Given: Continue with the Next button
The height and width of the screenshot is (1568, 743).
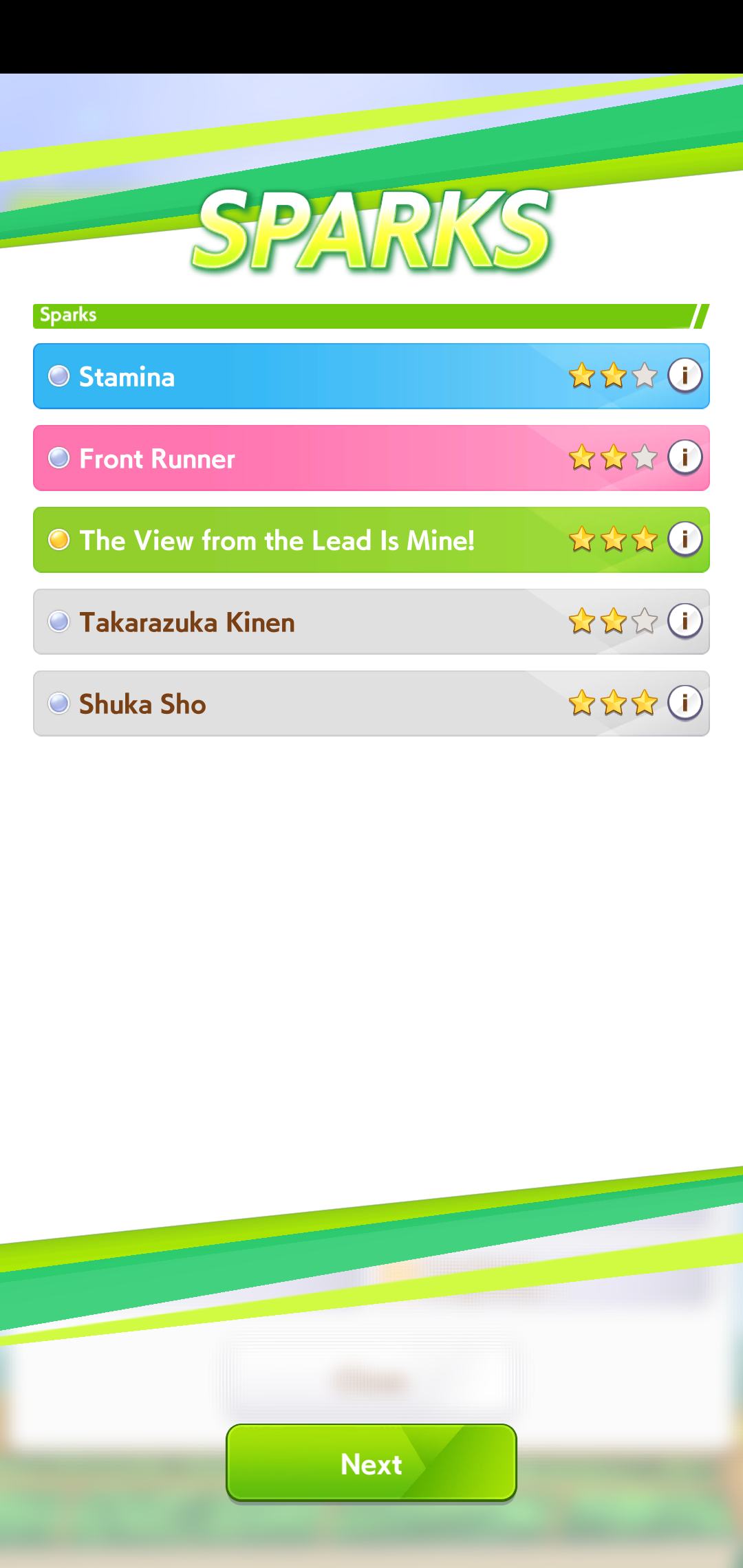Looking at the screenshot, I should (x=371, y=1463).
